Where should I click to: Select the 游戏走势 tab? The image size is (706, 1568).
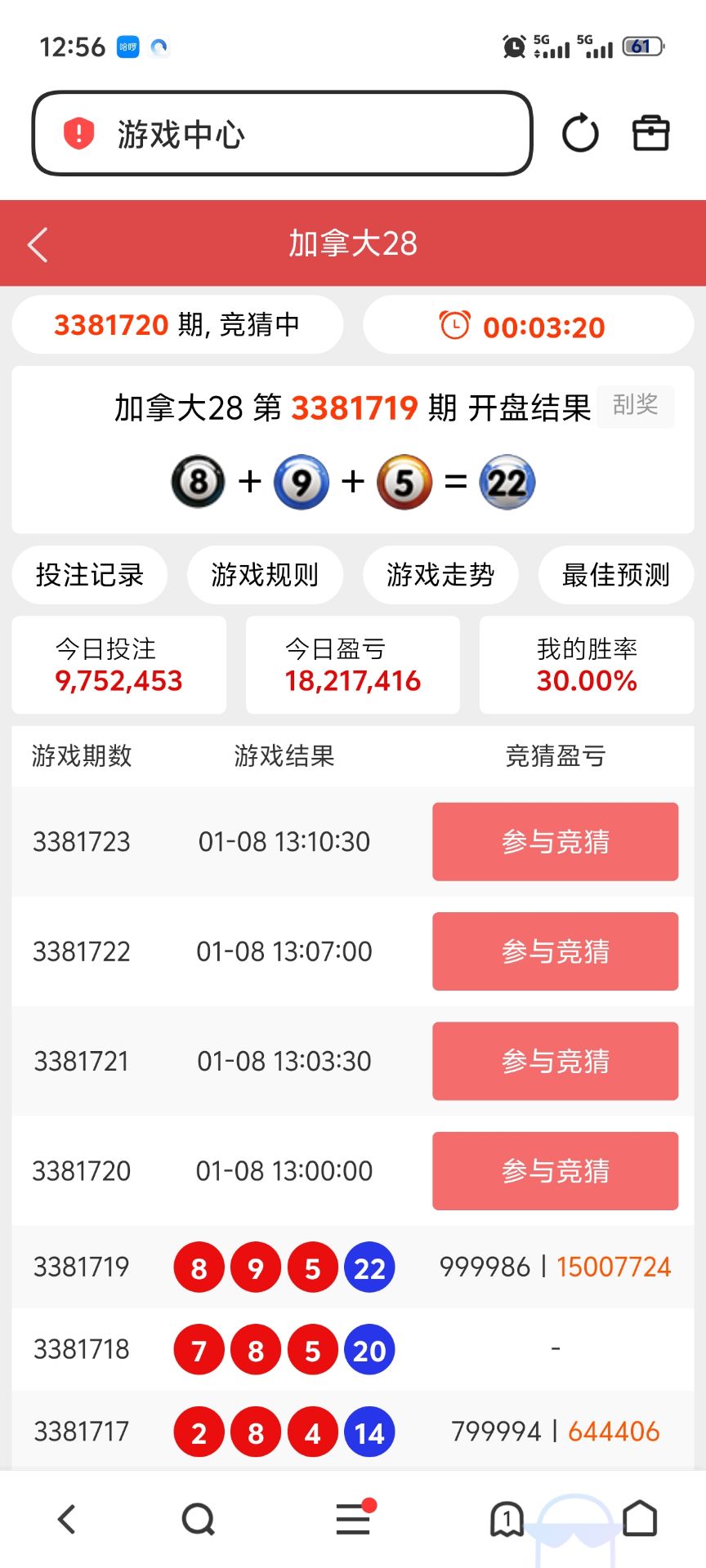pyautogui.click(x=441, y=575)
